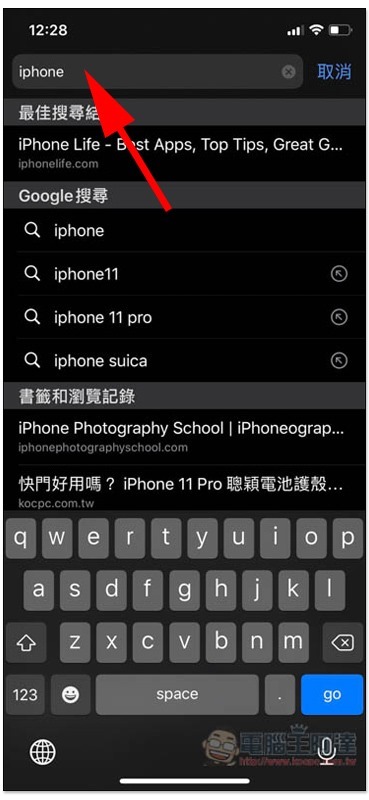The height and width of the screenshot is (800, 369).
Task: Switch keyboard language with the globe icon
Action: tap(42, 752)
